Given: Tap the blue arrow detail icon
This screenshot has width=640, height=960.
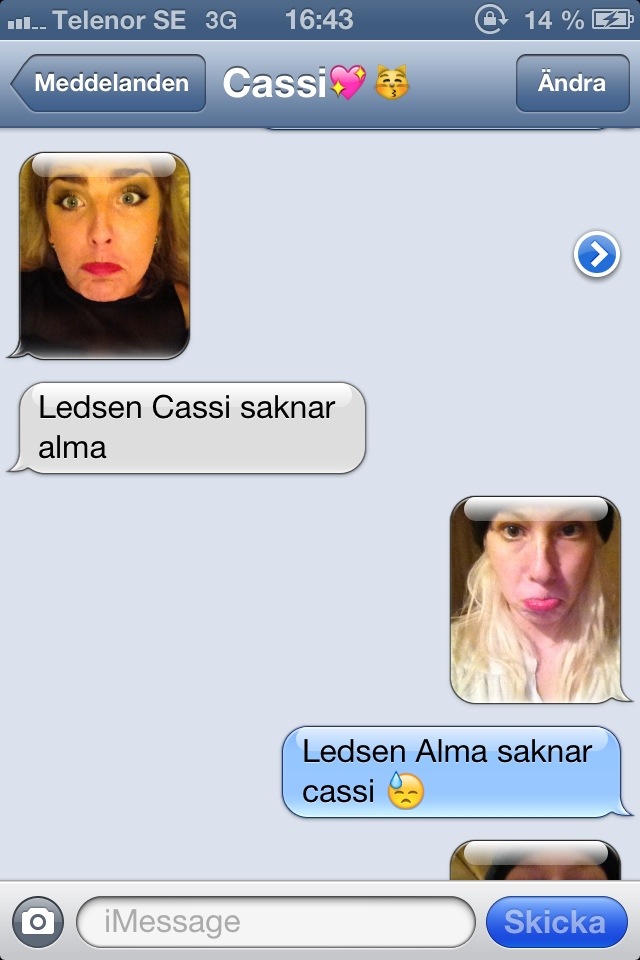Looking at the screenshot, I should (596, 257).
